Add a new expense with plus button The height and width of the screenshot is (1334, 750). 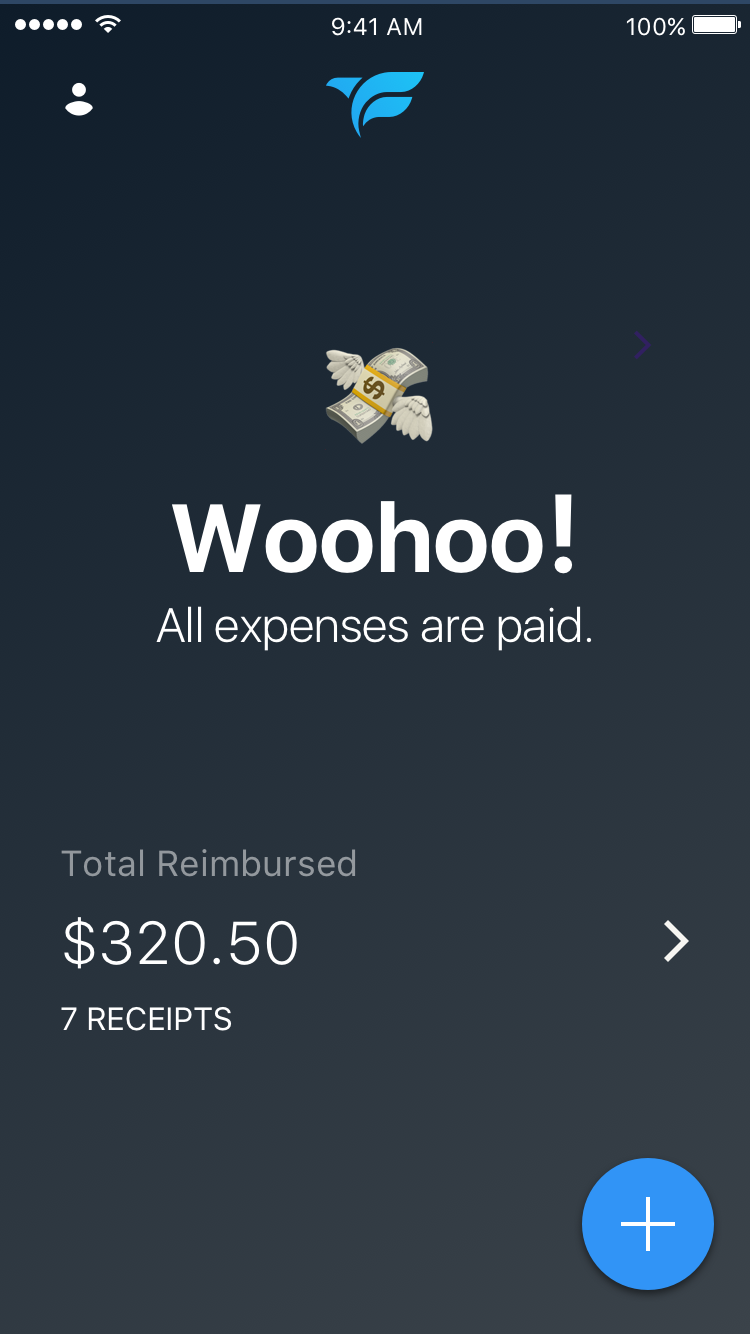point(647,1223)
